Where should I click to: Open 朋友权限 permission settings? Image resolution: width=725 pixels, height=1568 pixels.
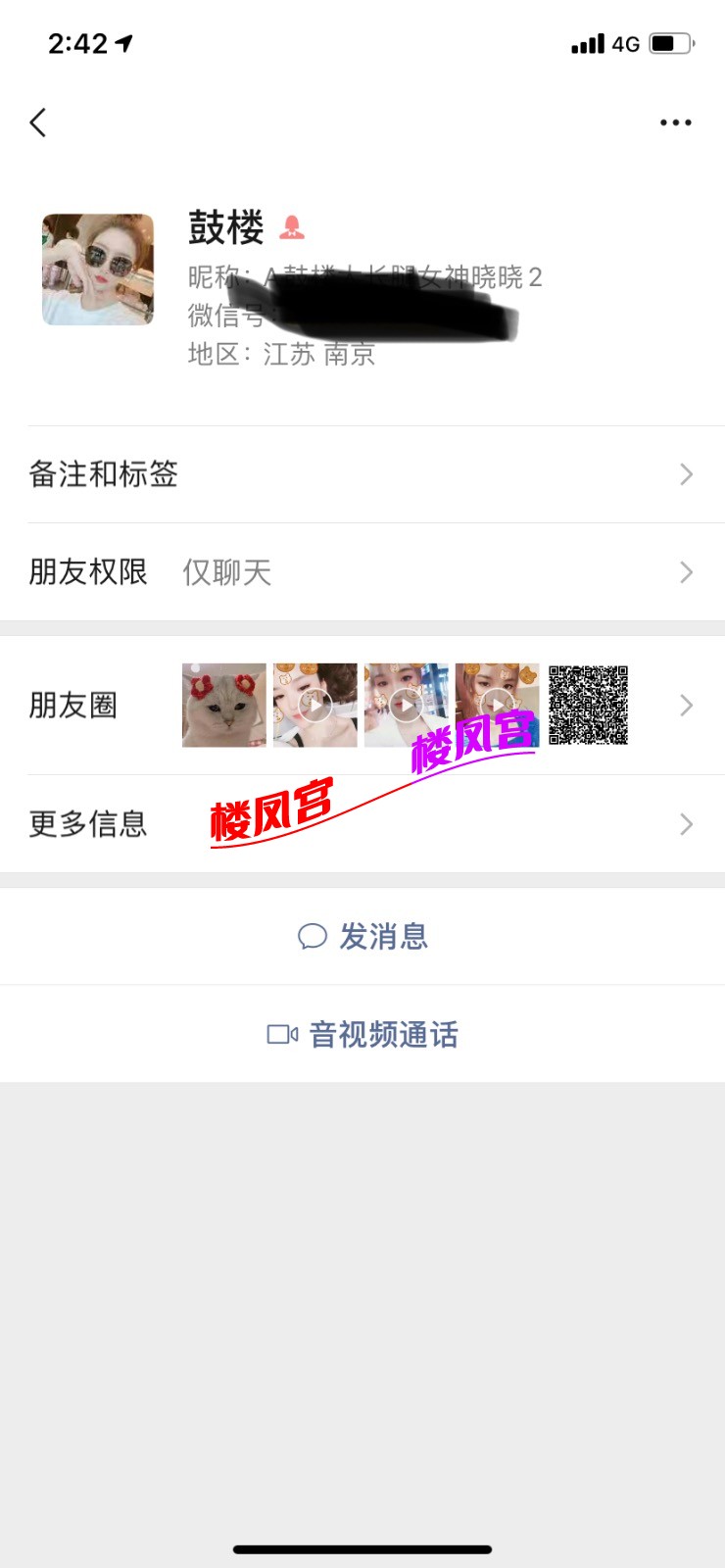[362, 572]
